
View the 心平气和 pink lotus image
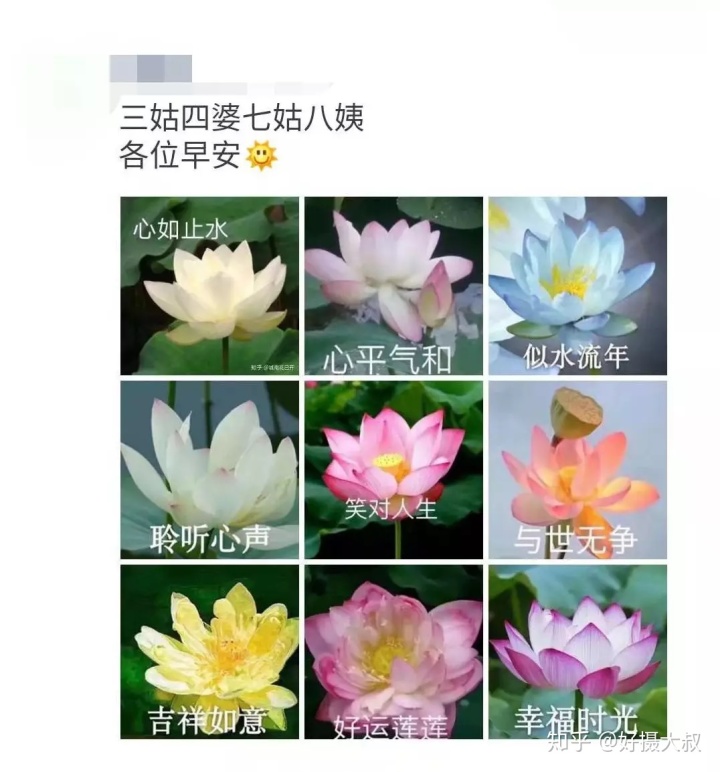pyautogui.click(x=393, y=286)
